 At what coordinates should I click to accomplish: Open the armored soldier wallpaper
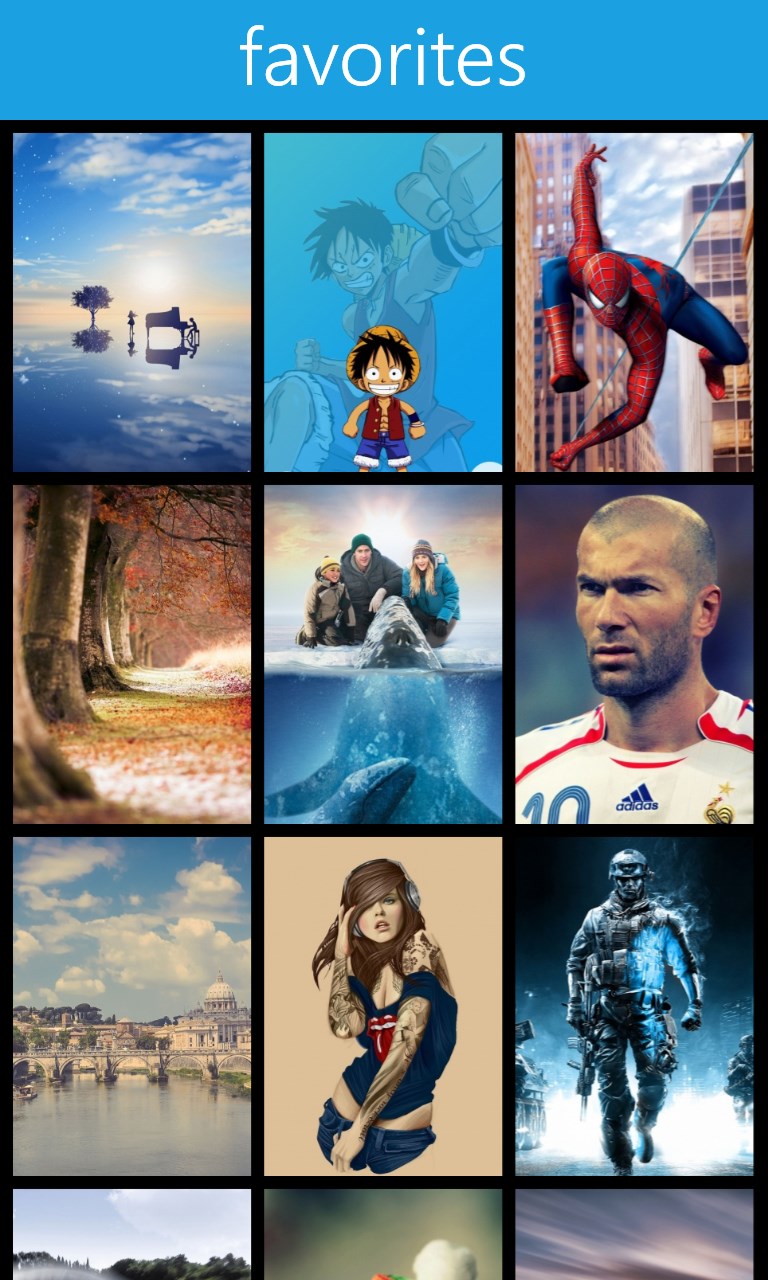[x=634, y=1006]
